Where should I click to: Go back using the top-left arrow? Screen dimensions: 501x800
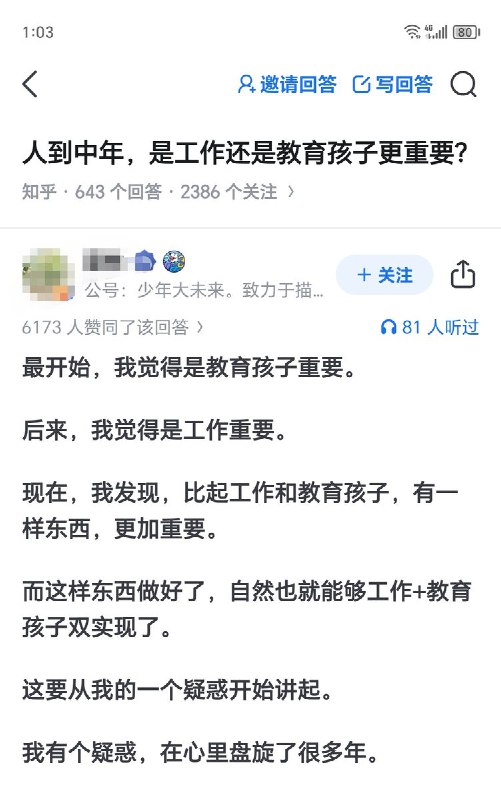30,84
